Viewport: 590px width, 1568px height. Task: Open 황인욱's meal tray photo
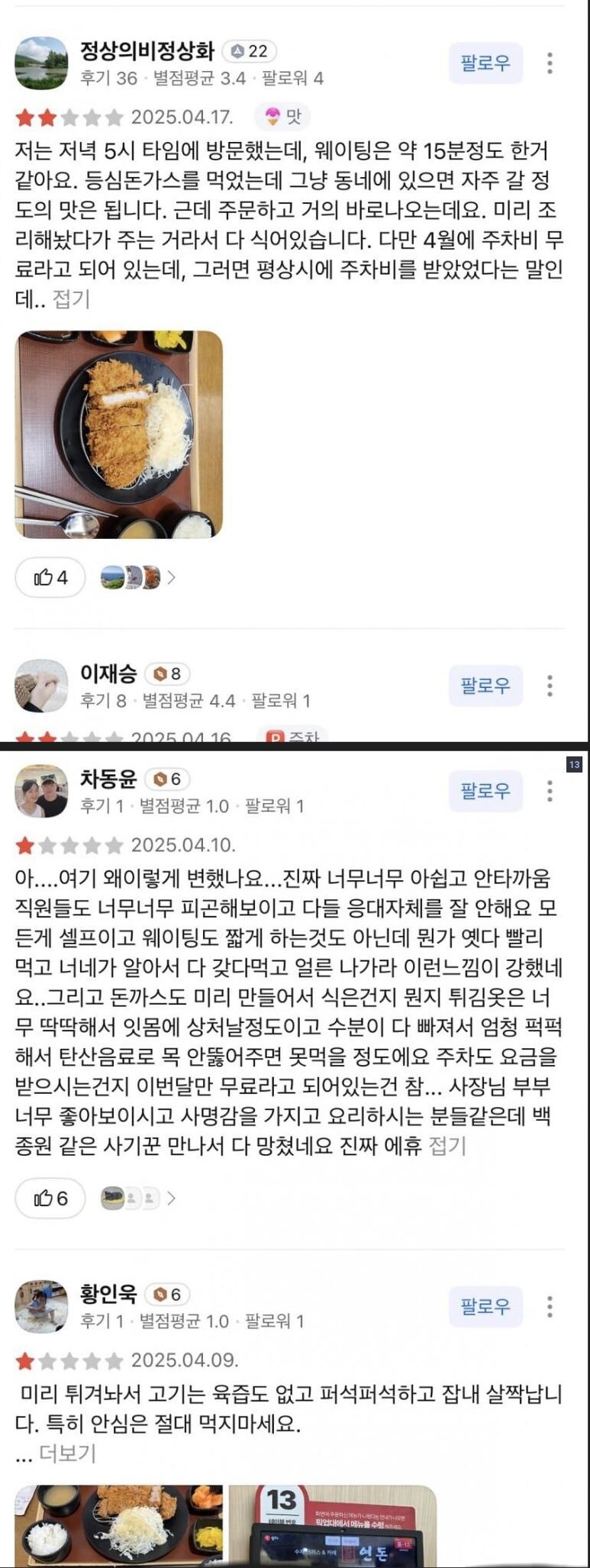[118, 1525]
